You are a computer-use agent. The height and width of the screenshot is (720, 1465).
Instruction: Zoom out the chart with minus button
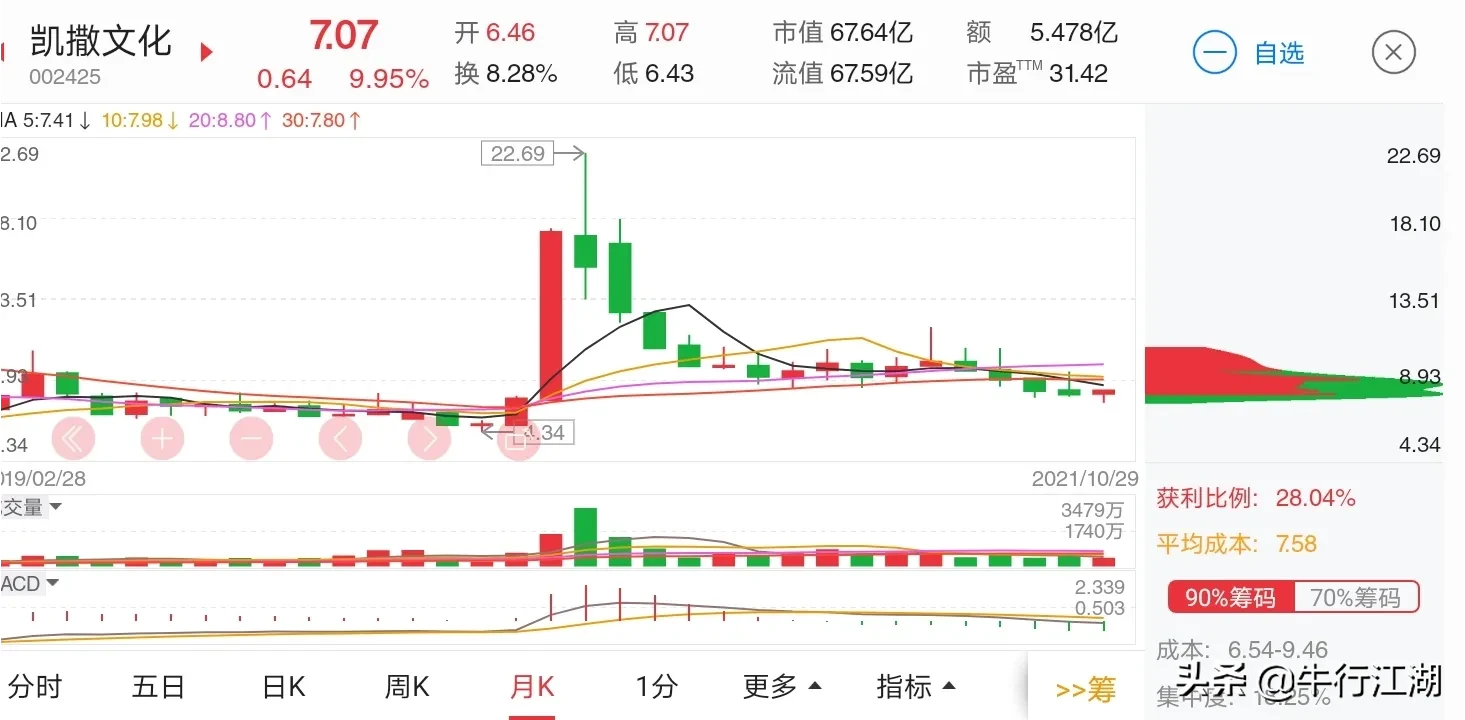[x=251, y=438]
